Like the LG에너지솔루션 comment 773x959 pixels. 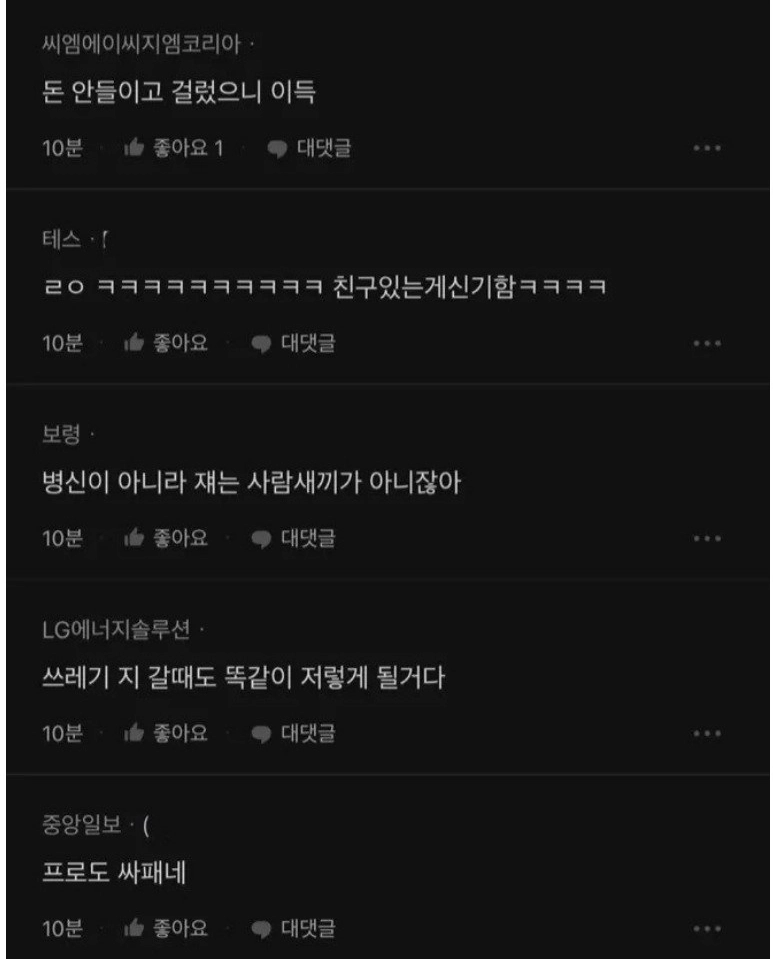point(165,733)
